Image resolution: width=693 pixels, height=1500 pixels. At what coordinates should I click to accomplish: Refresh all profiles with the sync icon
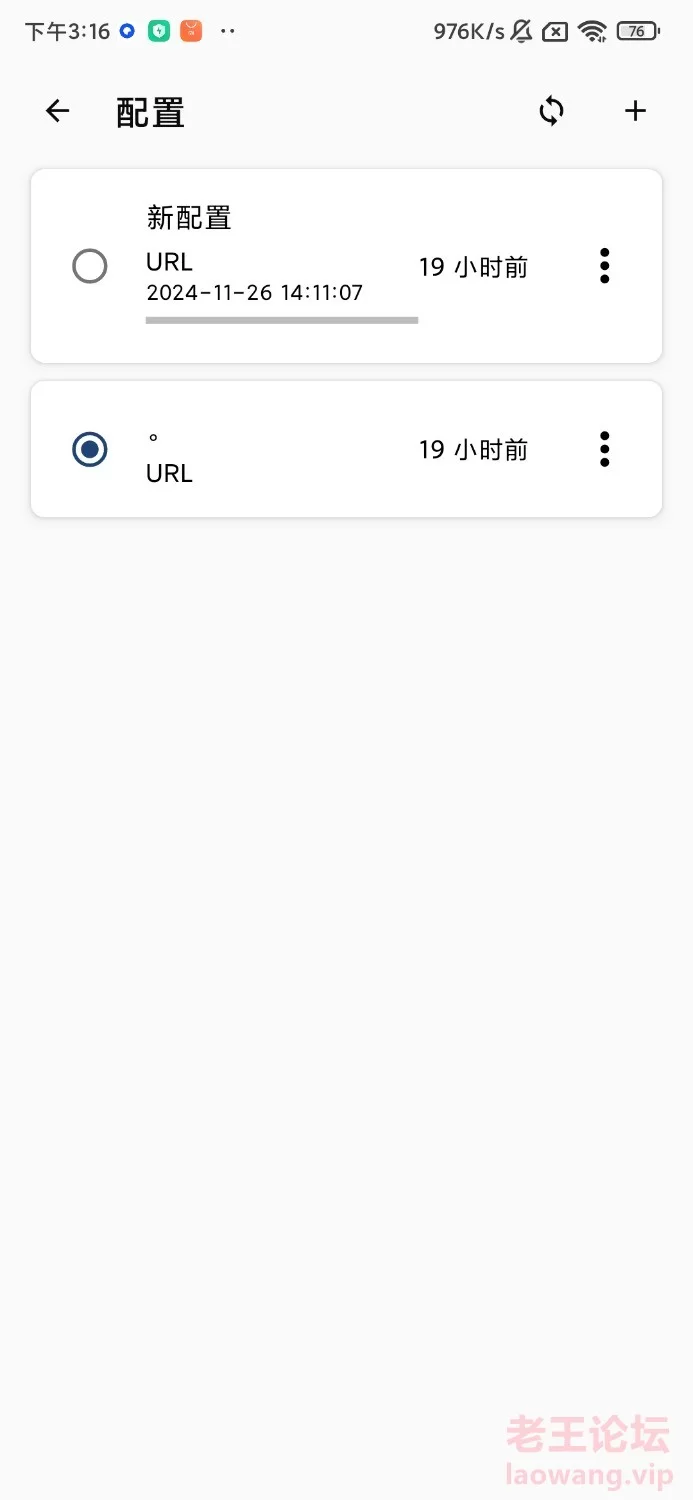552,111
